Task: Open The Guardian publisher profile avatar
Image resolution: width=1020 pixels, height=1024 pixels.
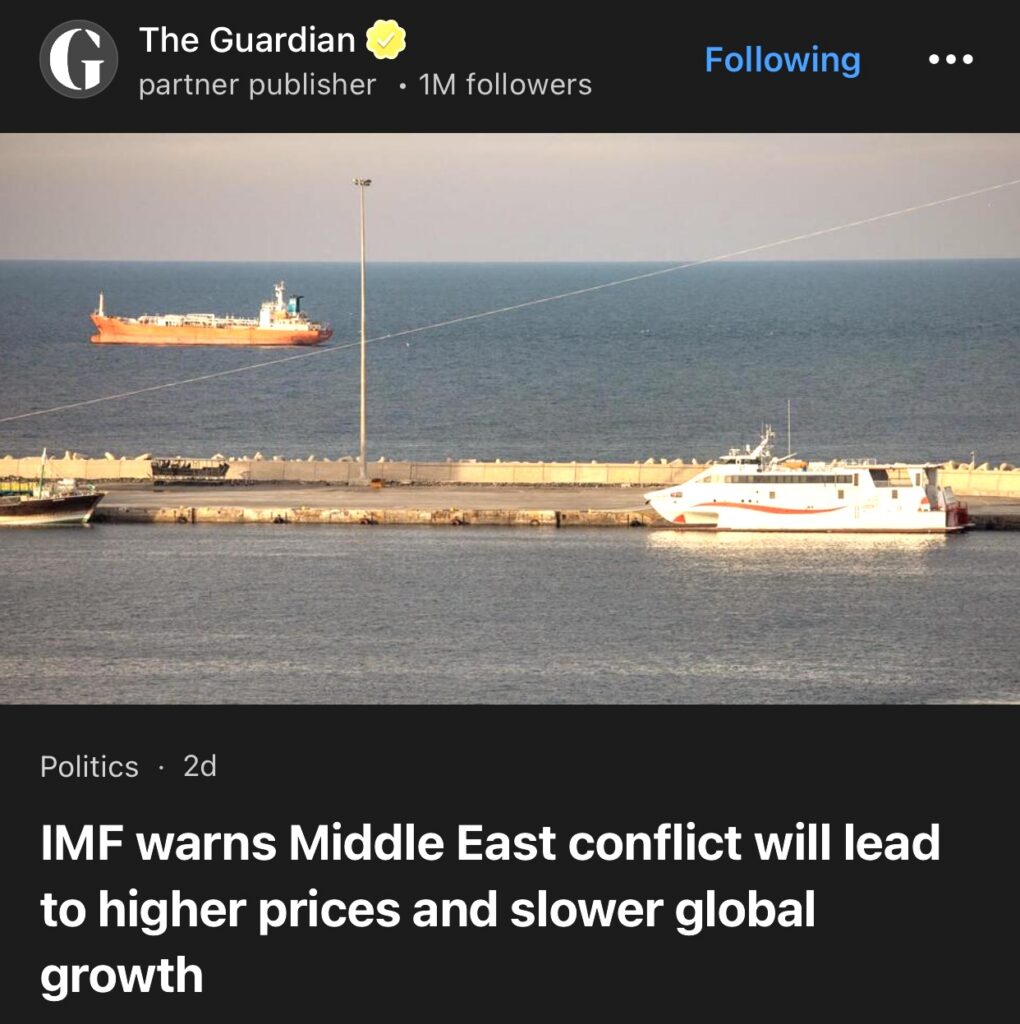Action: tap(78, 60)
